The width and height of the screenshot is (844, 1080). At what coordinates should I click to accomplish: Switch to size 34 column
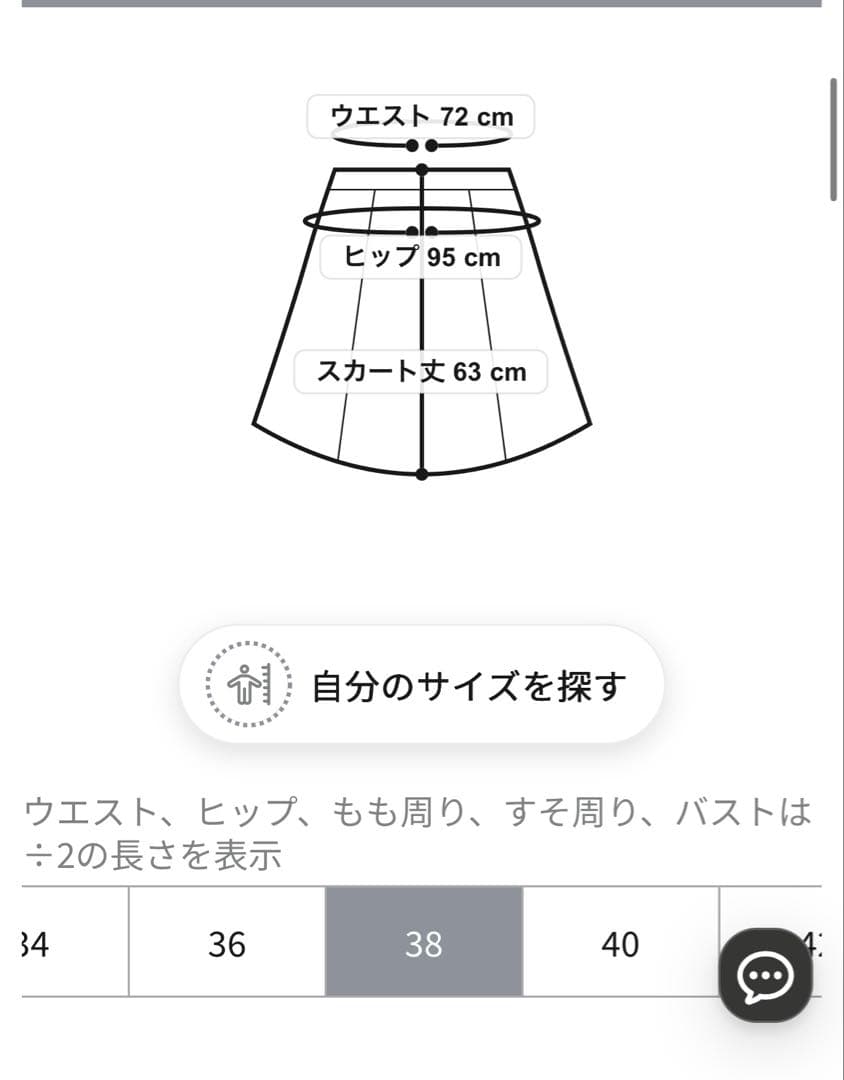tap(35, 944)
